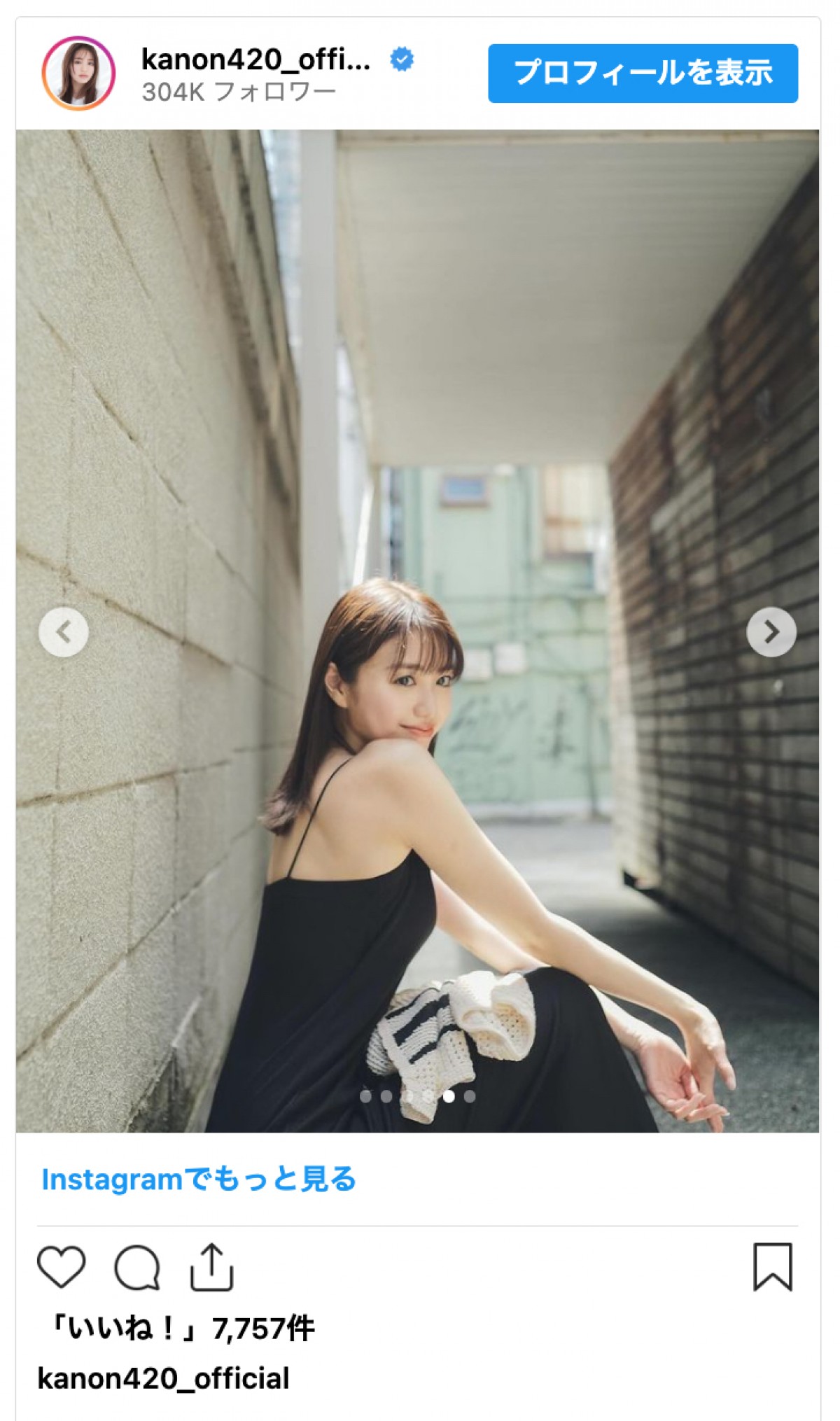Bookmark this post
The image size is (840, 1421).
(x=772, y=1266)
